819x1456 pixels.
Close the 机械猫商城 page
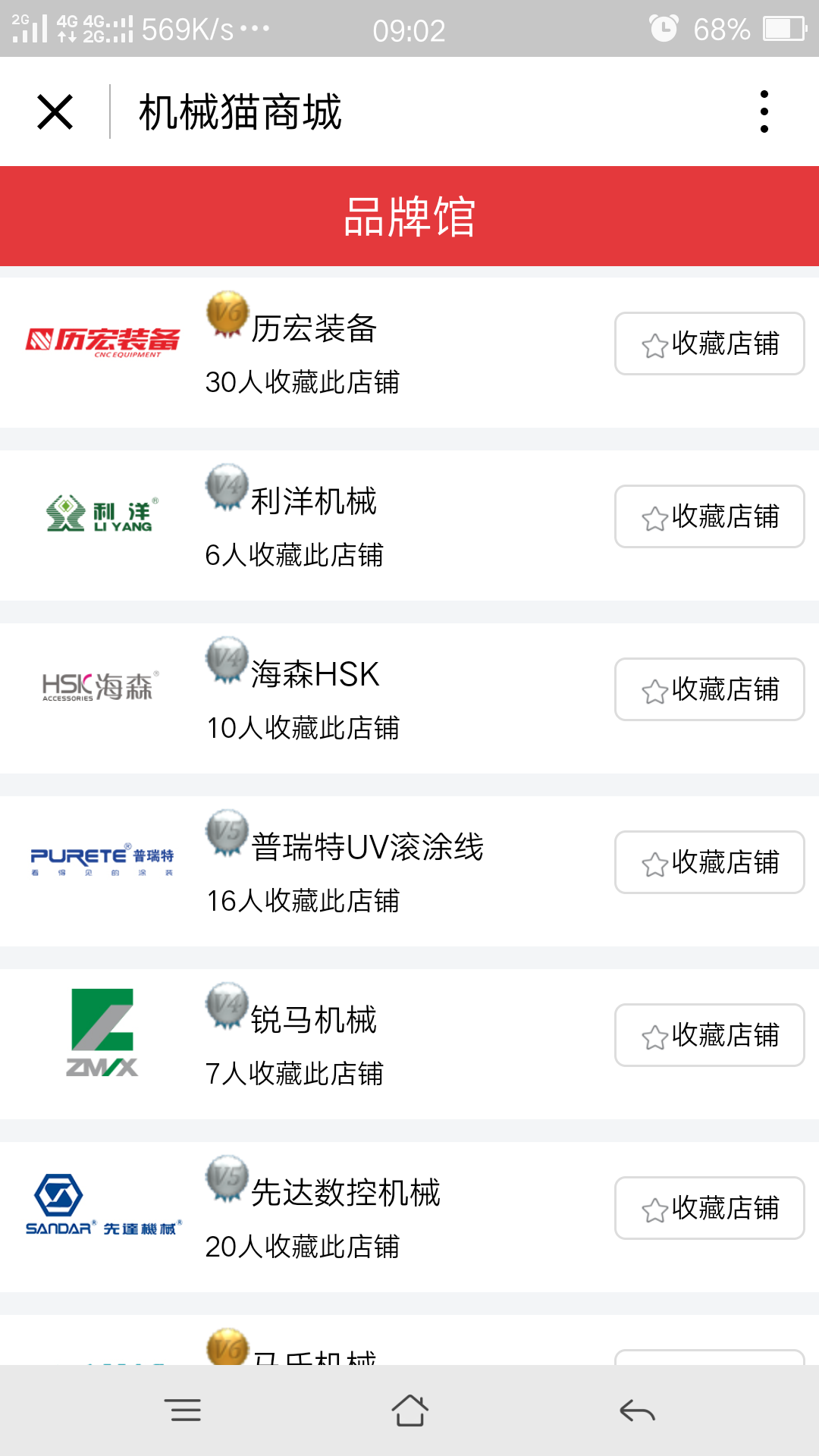tap(55, 112)
